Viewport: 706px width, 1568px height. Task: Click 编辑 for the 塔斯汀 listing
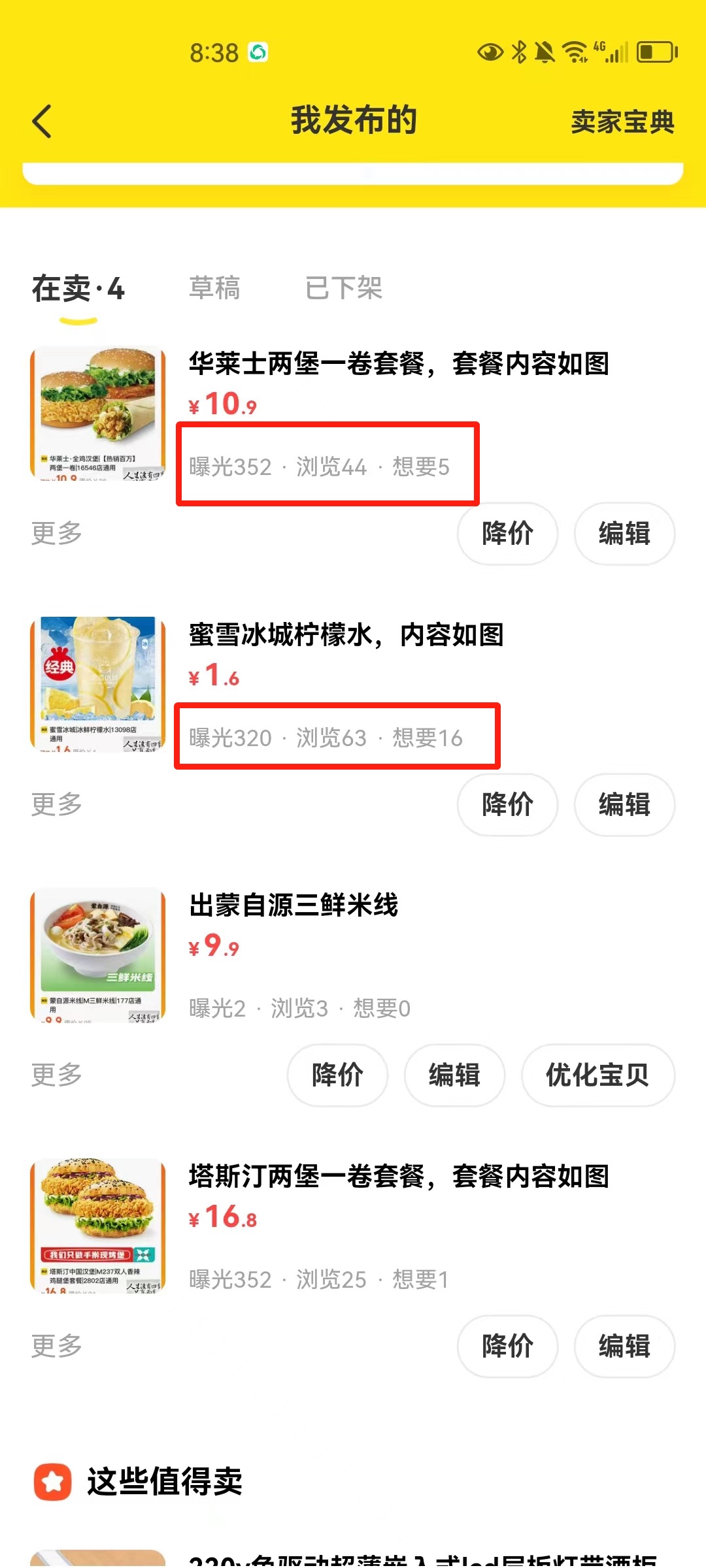624,1347
